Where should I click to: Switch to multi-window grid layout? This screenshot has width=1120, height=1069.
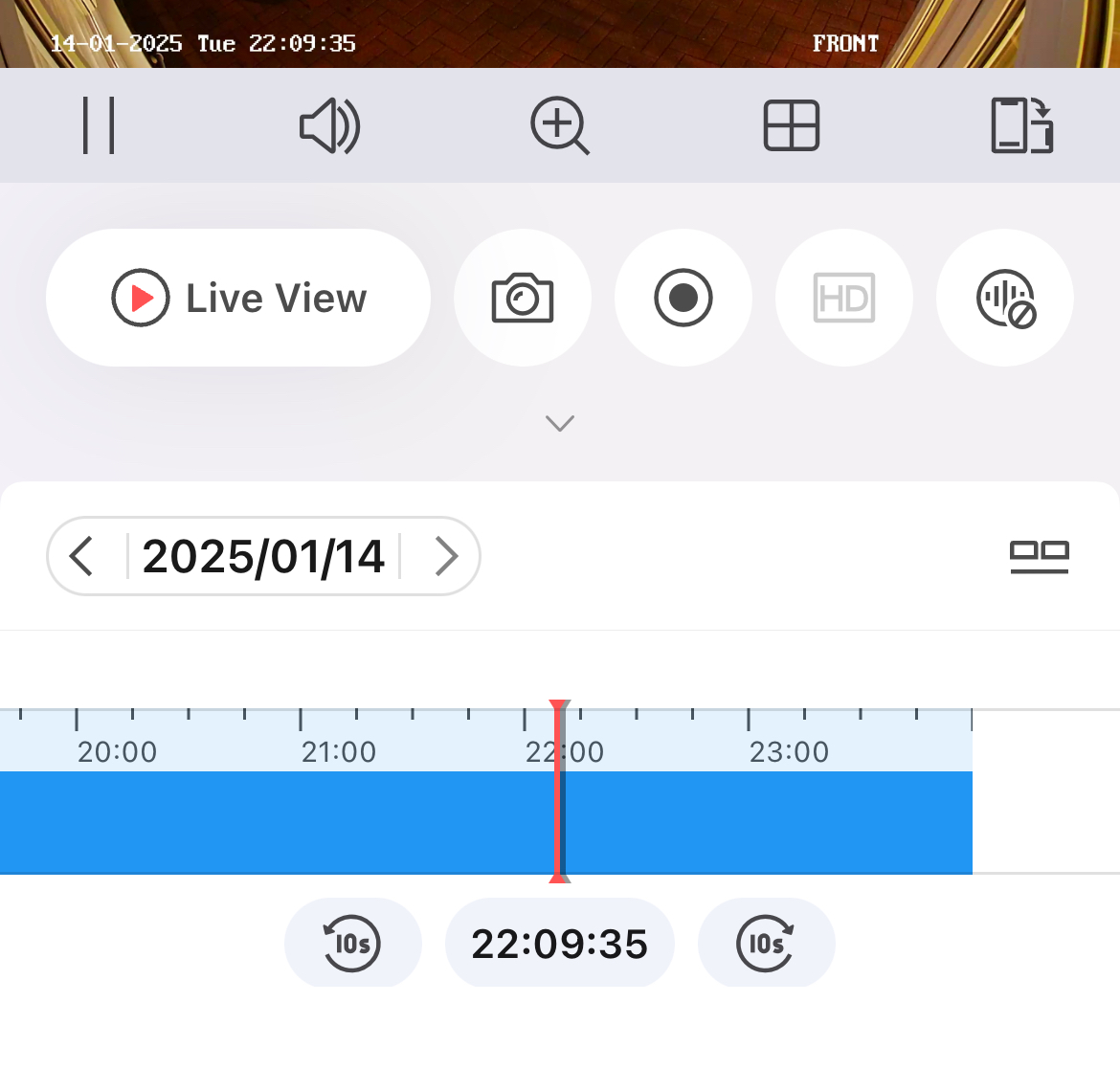click(792, 125)
